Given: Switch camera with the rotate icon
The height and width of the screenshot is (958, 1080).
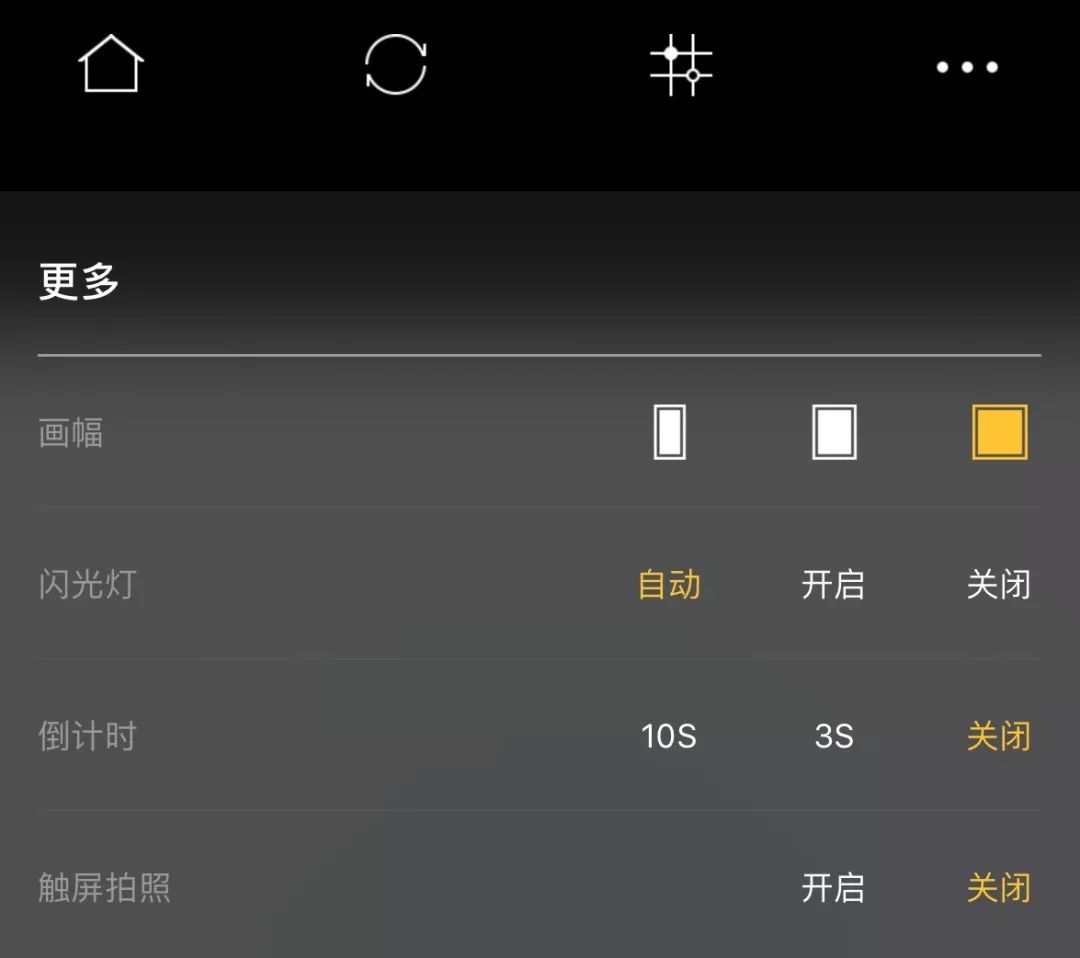Looking at the screenshot, I should click(x=395, y=65).
